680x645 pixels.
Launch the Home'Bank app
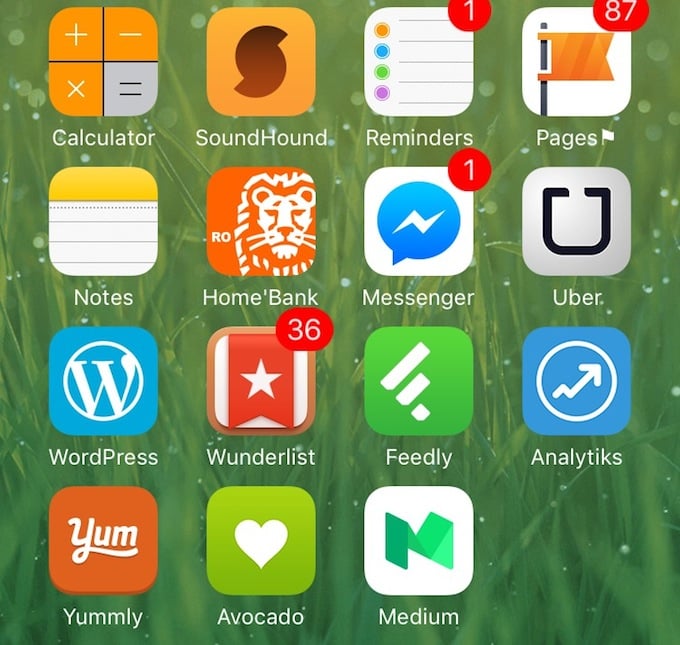261,221
